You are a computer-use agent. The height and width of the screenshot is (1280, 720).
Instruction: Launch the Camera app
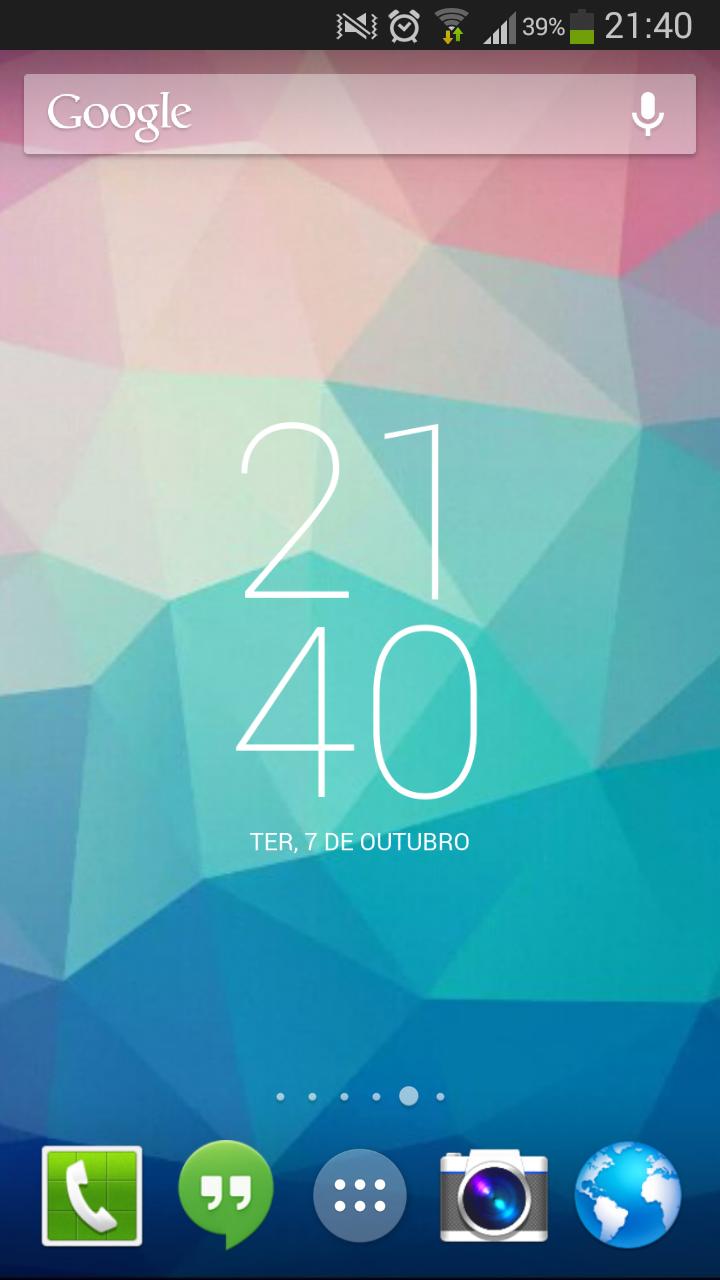494,1196
